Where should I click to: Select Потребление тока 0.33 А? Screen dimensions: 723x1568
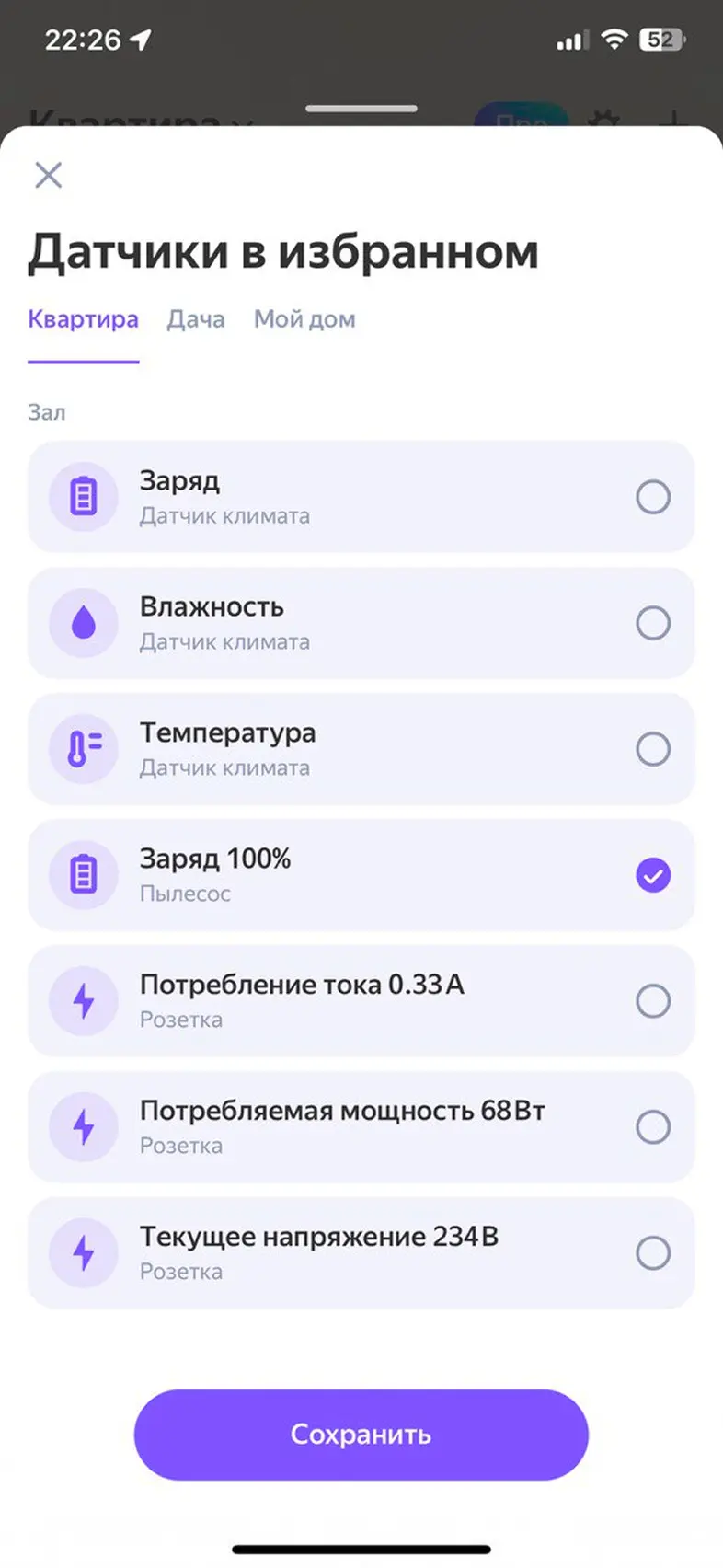[652, 1001]
